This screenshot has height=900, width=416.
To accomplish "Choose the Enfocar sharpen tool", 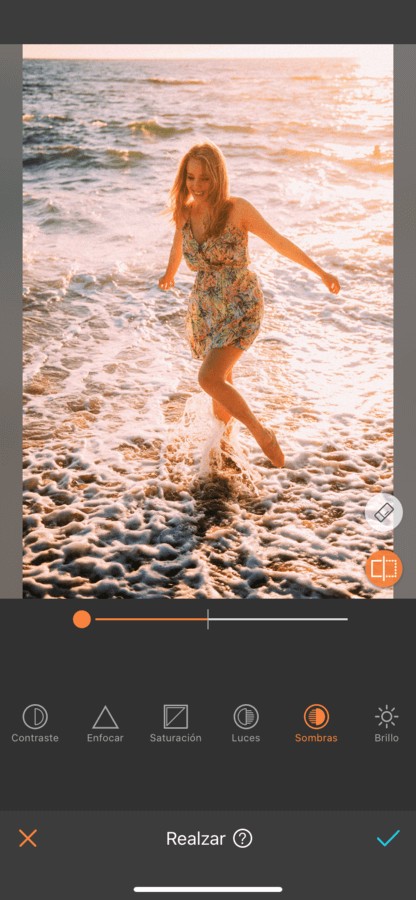I will click(x=105, y=724).
